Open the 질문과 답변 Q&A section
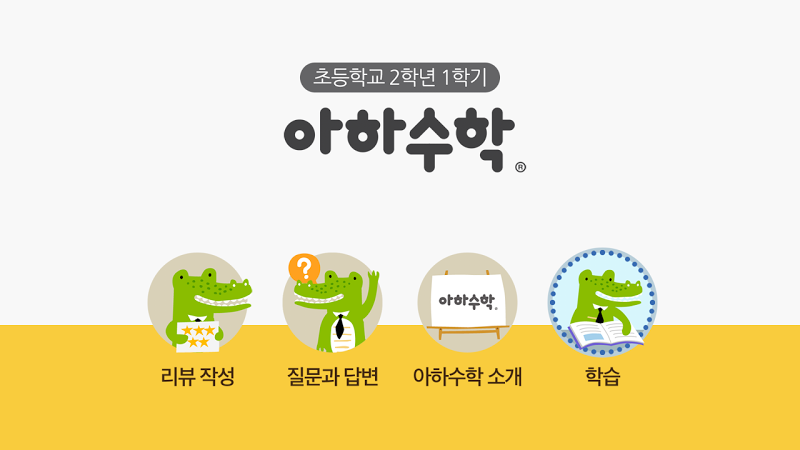The width and height of the screenshot is (800, 450). (x=332, y=303)
